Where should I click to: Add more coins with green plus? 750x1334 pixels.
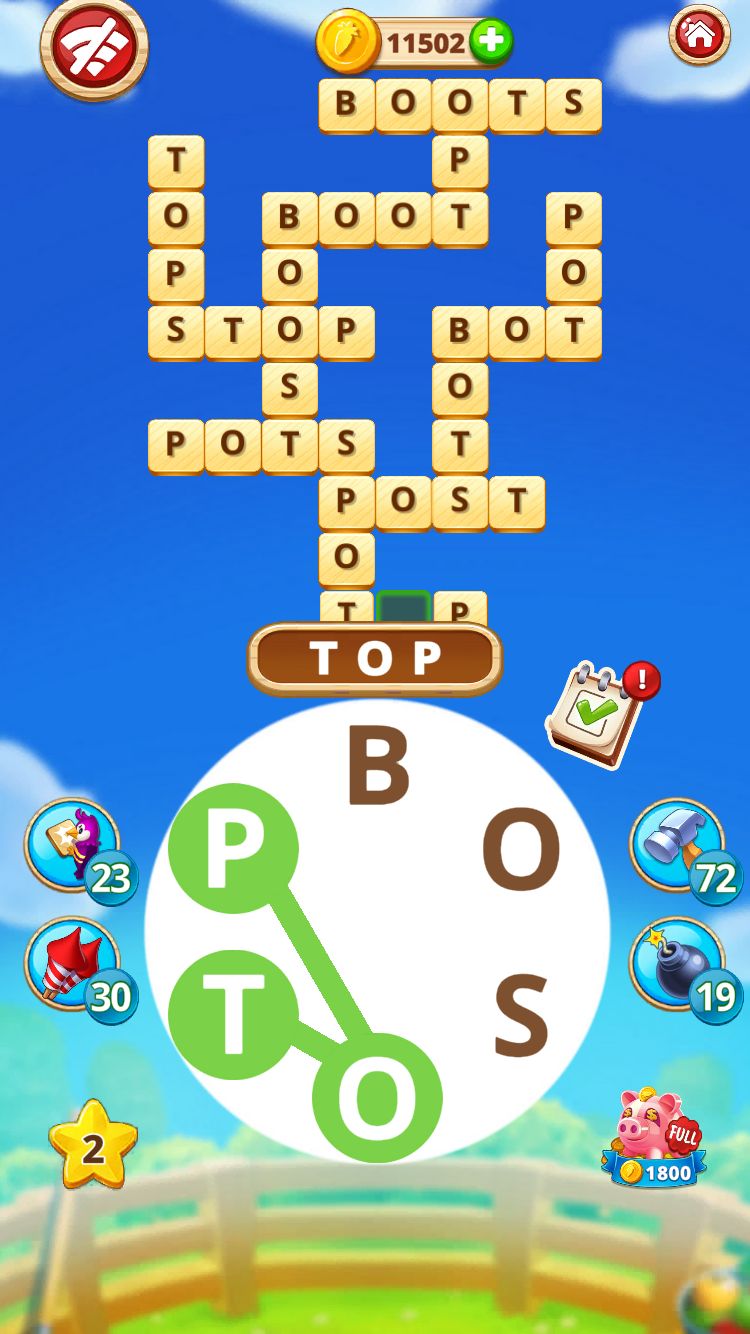pyautogui.click(x=491, y=42)
